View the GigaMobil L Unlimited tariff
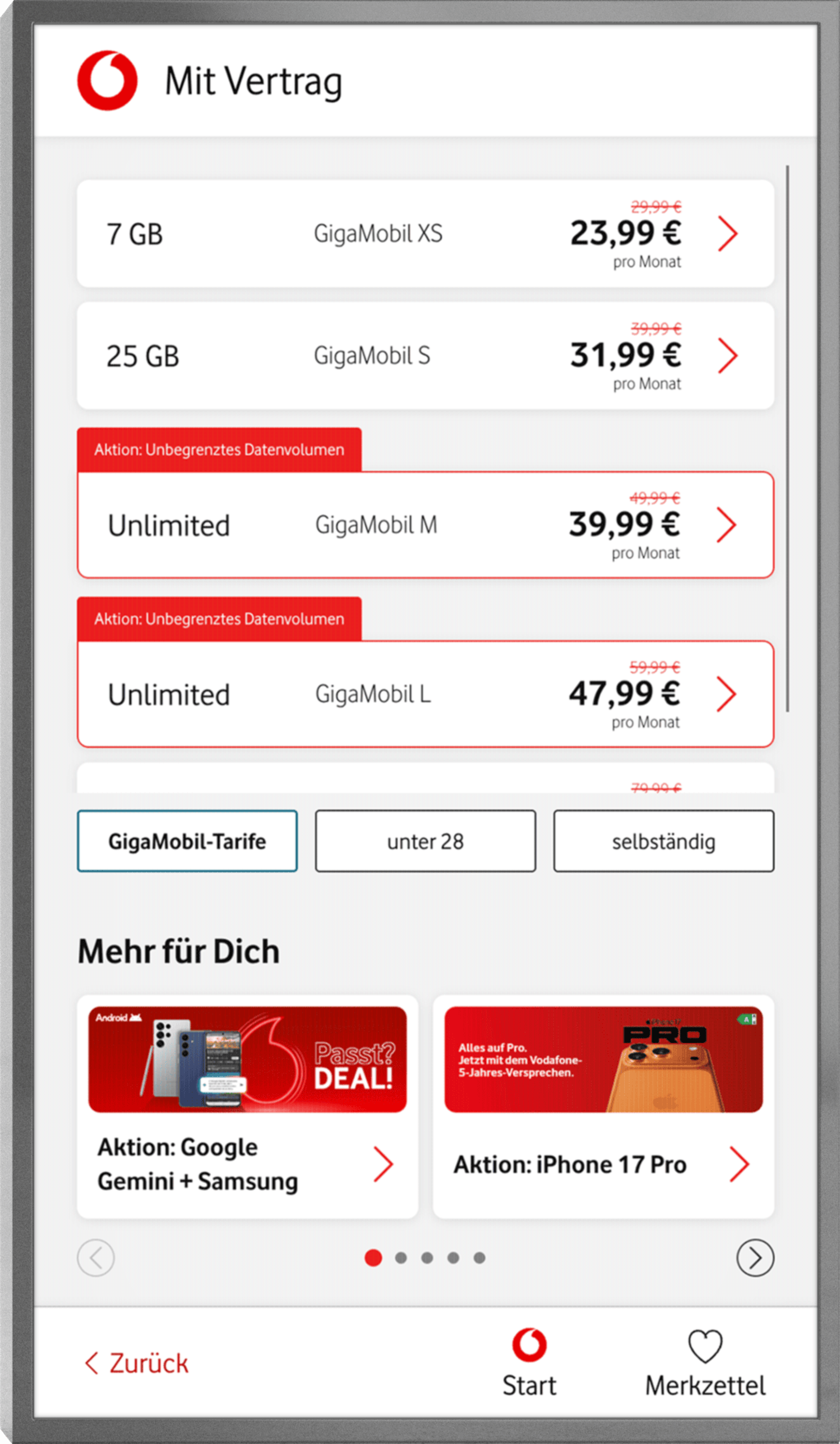The image size is (840, 1444). point(425,694)
